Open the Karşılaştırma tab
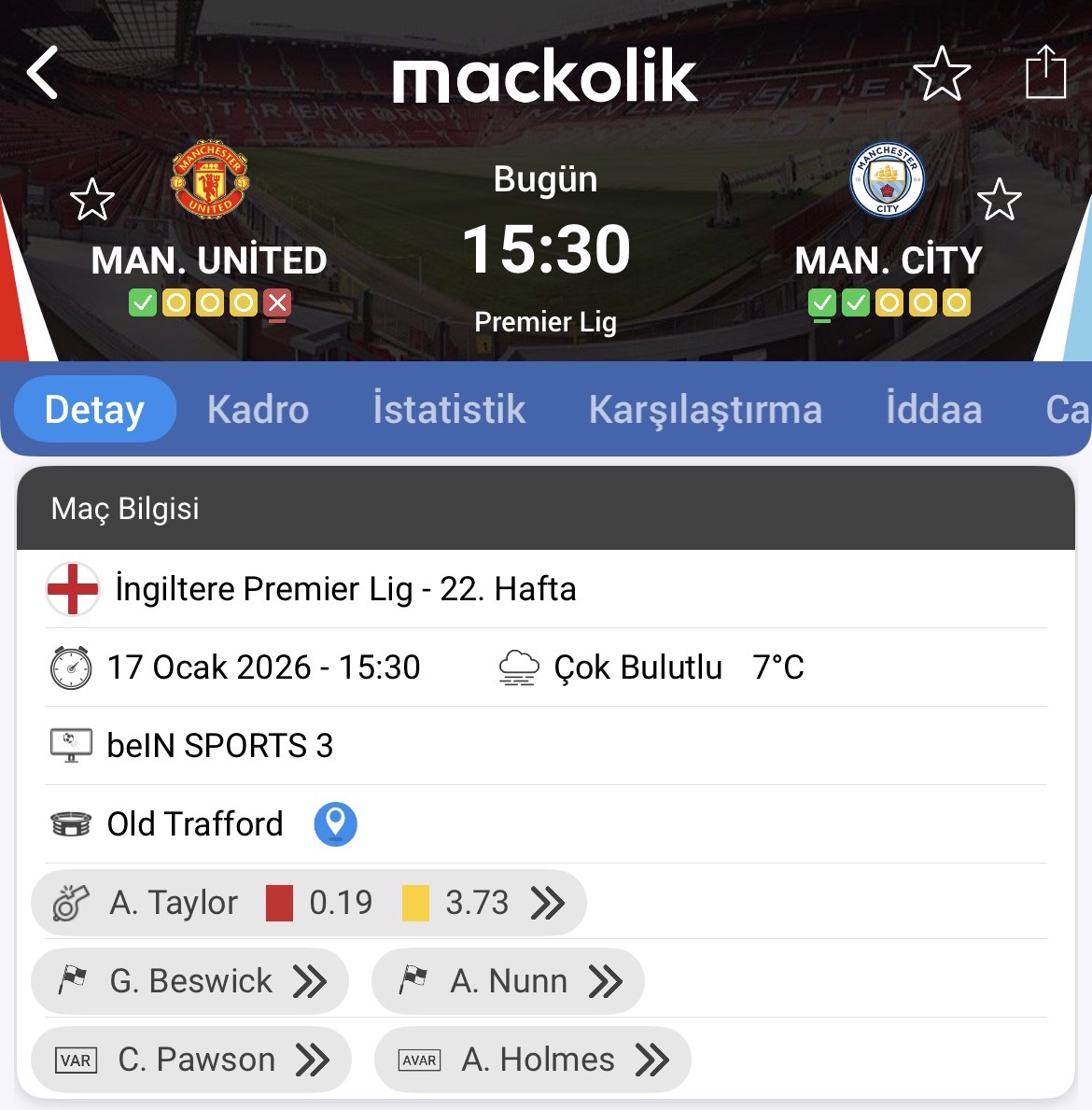 (705, 409)
